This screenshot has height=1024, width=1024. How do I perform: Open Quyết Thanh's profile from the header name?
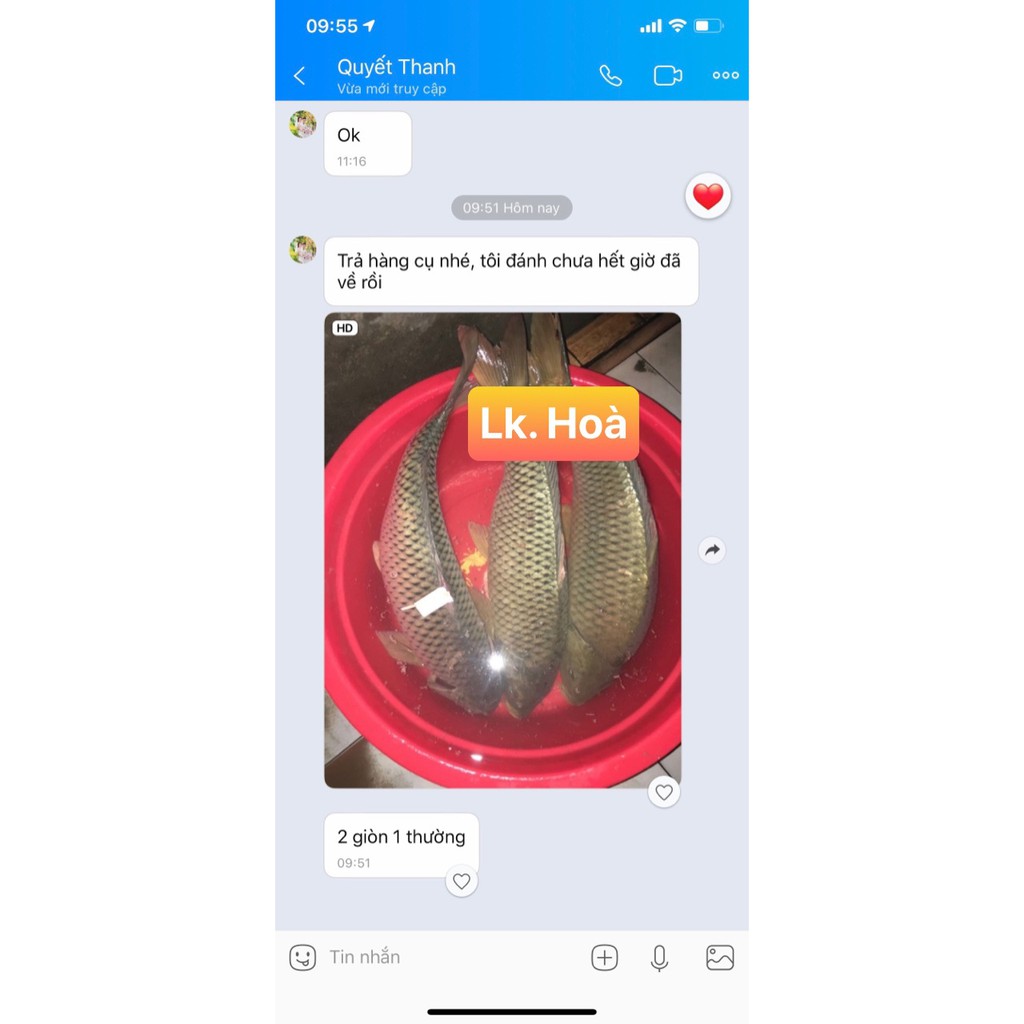tap(396, 68)
